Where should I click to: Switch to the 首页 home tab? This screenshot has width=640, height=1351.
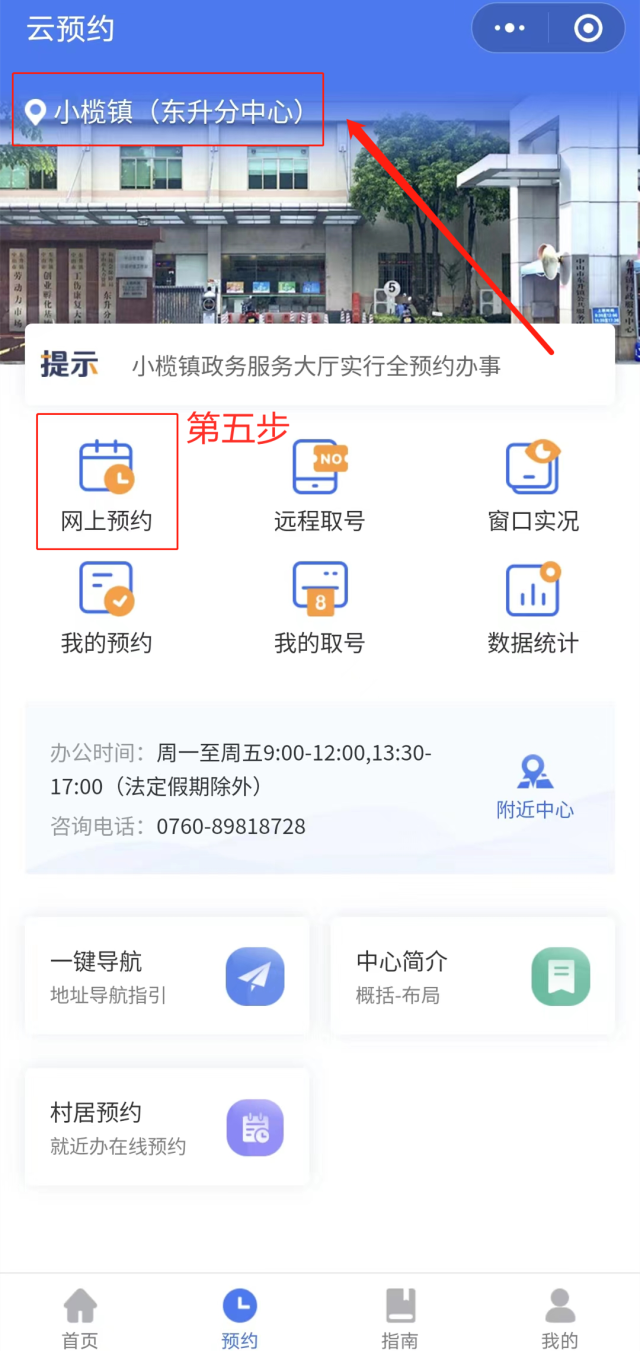coord(80,1318)
